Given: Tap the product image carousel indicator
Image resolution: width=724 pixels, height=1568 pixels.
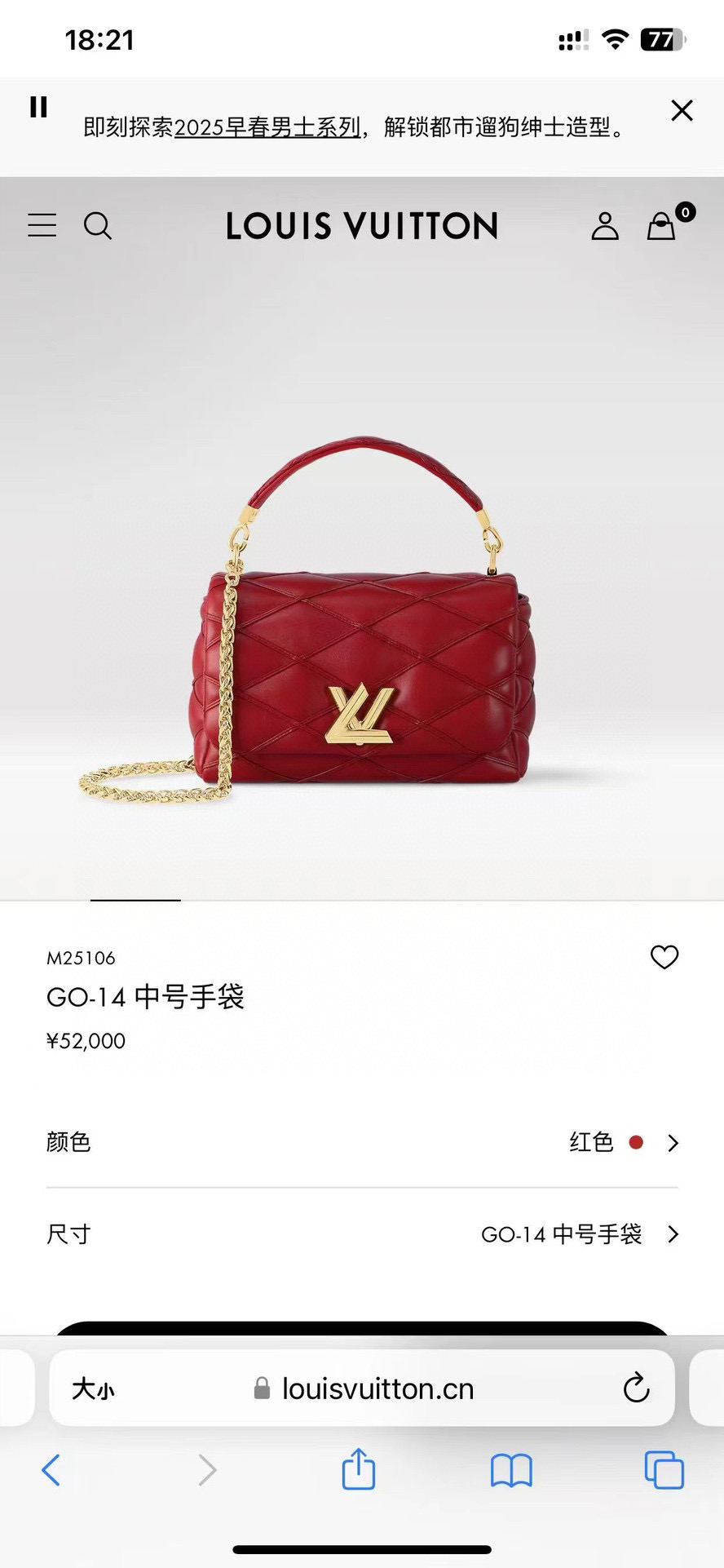Looking at the screenshot, I should [135, 900].
